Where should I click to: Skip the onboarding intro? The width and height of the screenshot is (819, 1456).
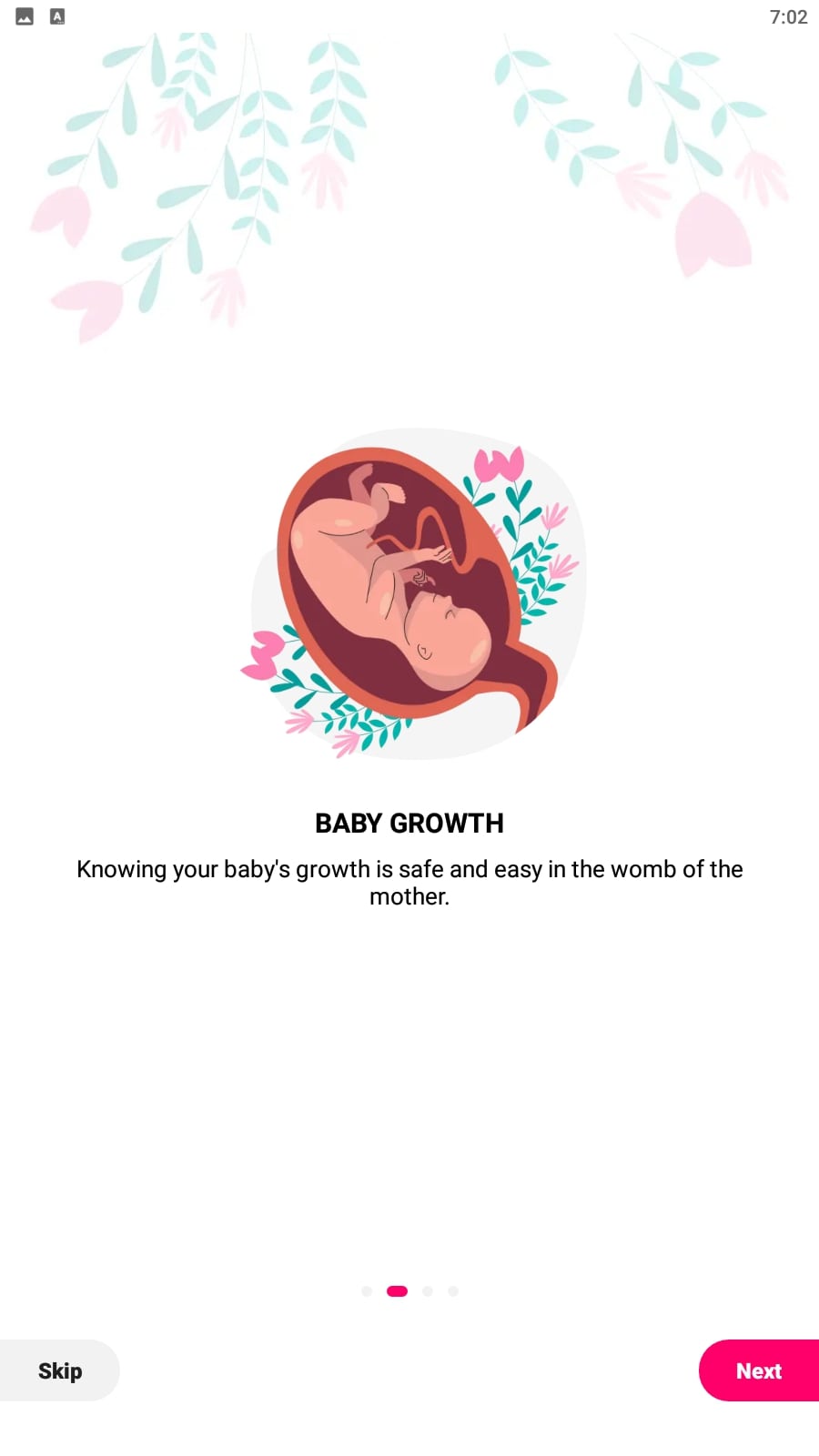click(x=59, y=1370)
